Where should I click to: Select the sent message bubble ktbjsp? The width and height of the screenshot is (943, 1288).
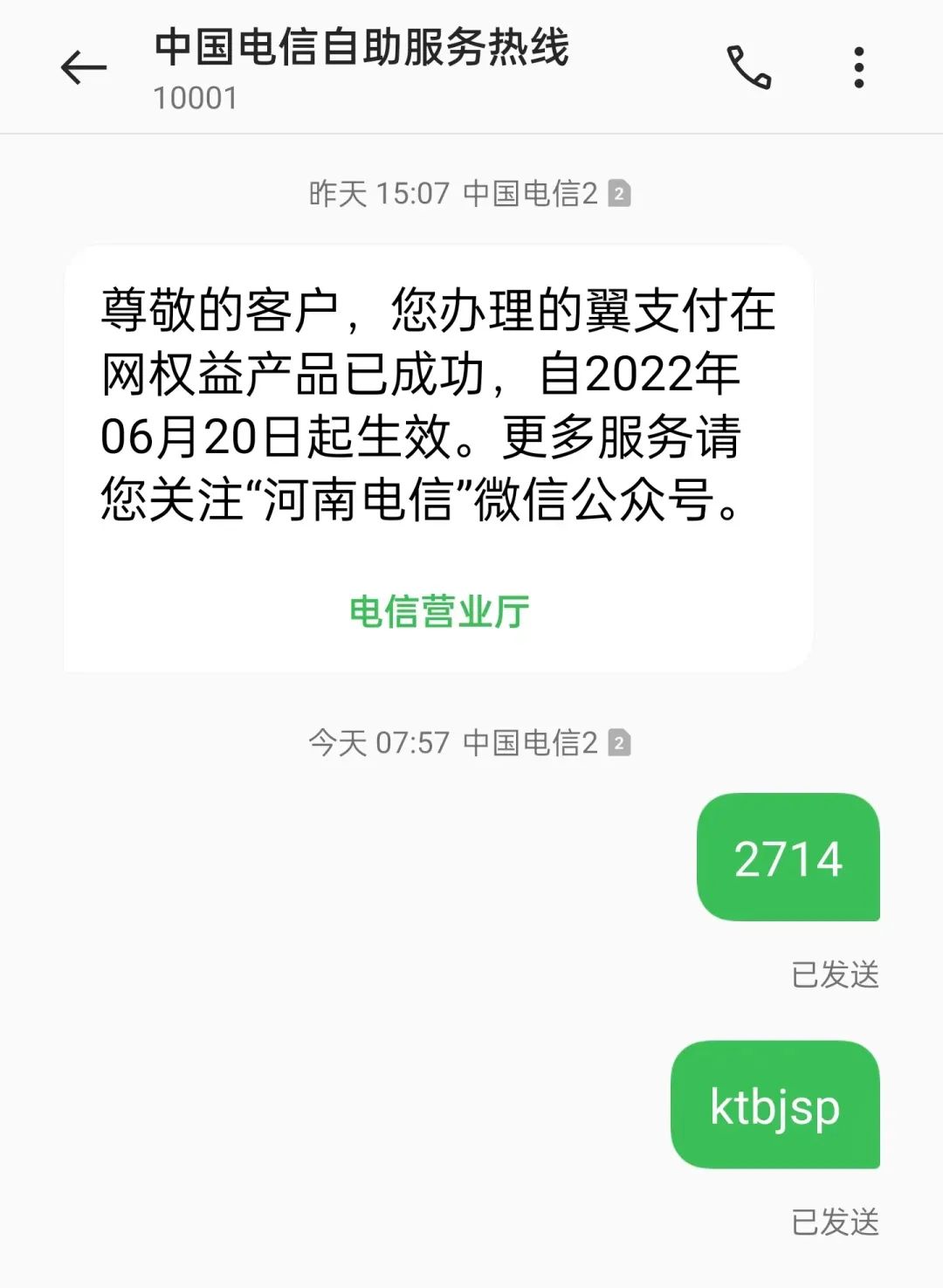point(775,1109)
